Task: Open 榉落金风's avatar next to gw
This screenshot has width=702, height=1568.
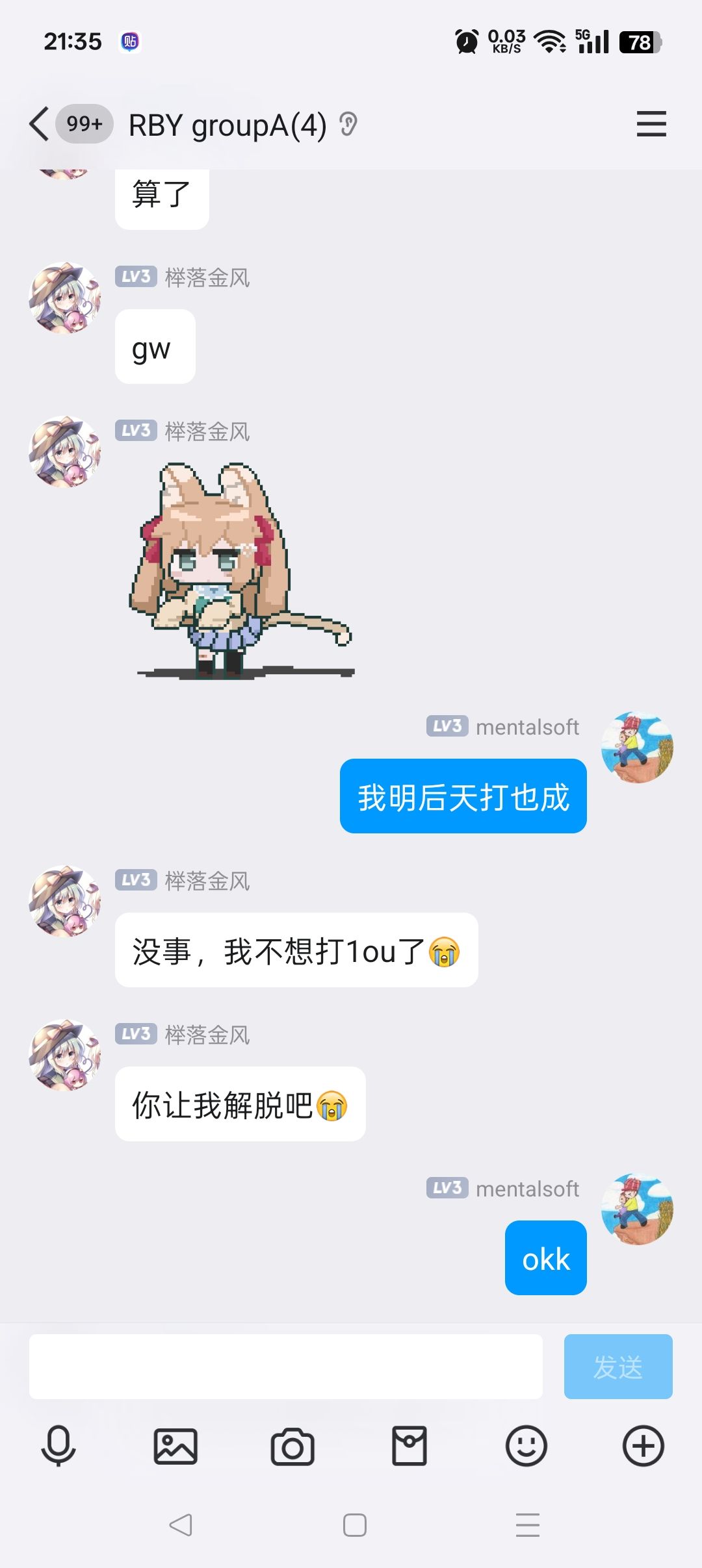Action: [65, 298]
